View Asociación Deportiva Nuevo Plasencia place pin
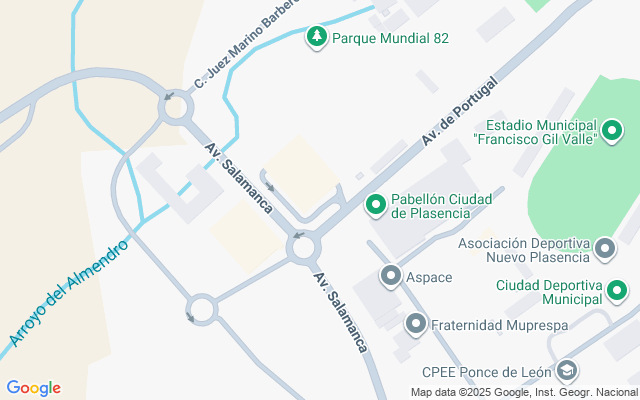Viewport: 640px width, 400px height. [604, 247]
